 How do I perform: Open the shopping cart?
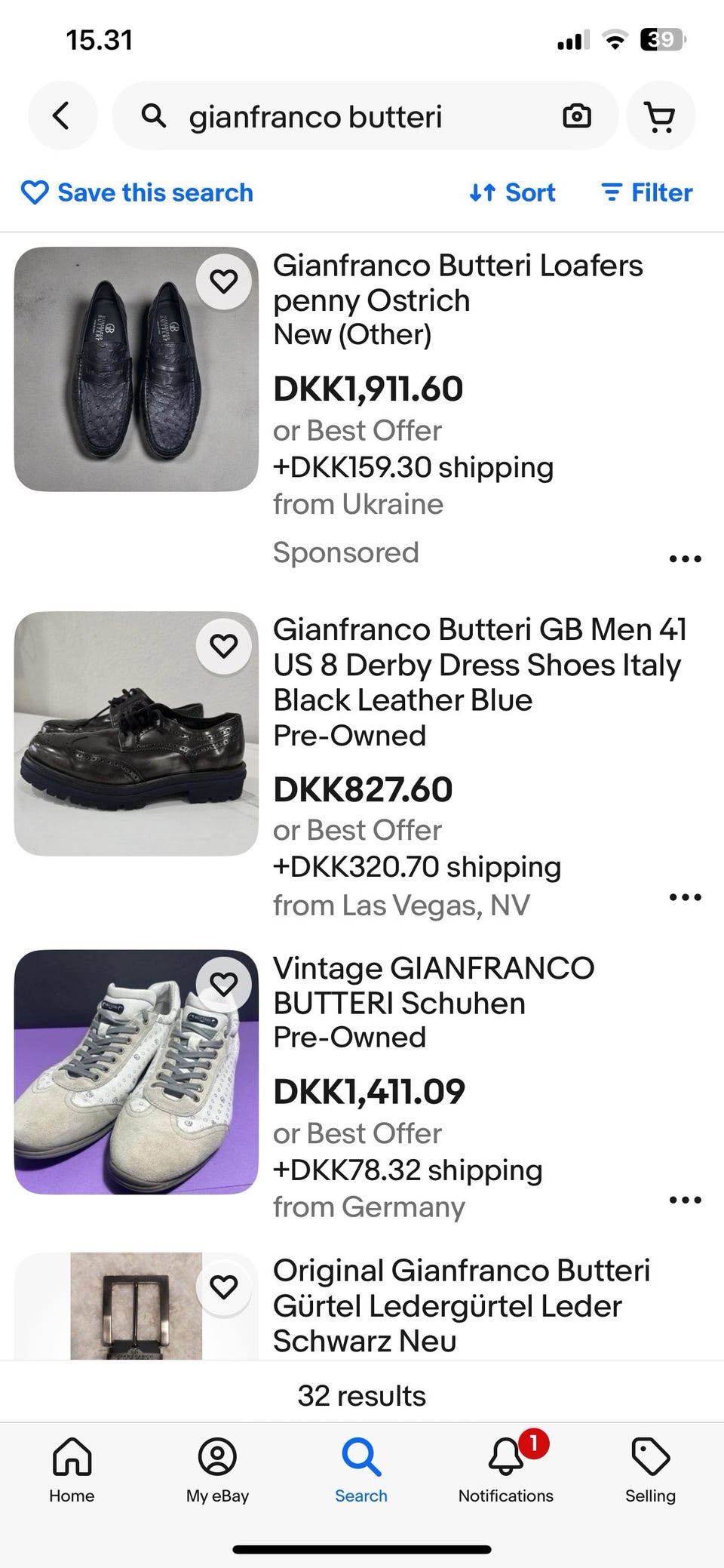(x=660, y=116)
